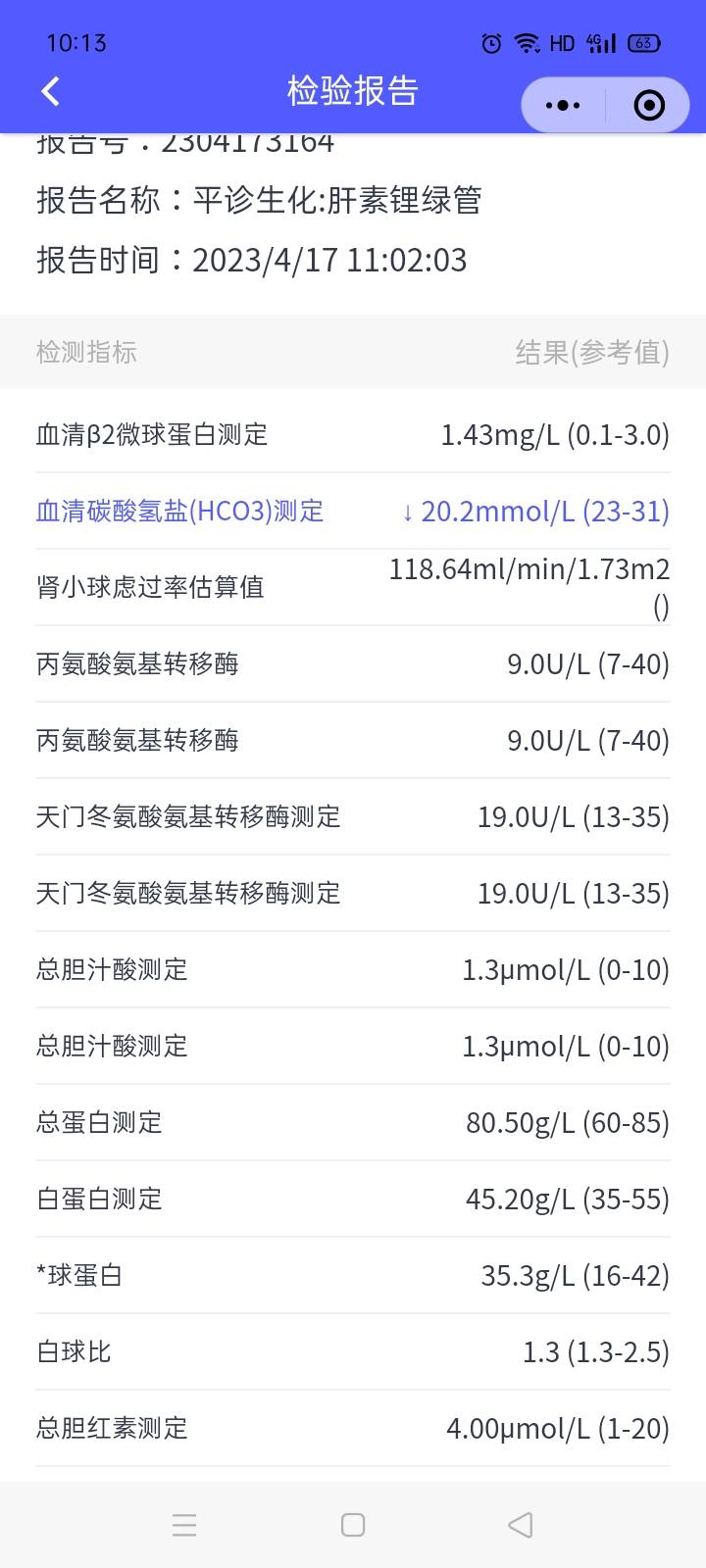
Task: Open the three-dot more options menu
Action: pos(562,105)
